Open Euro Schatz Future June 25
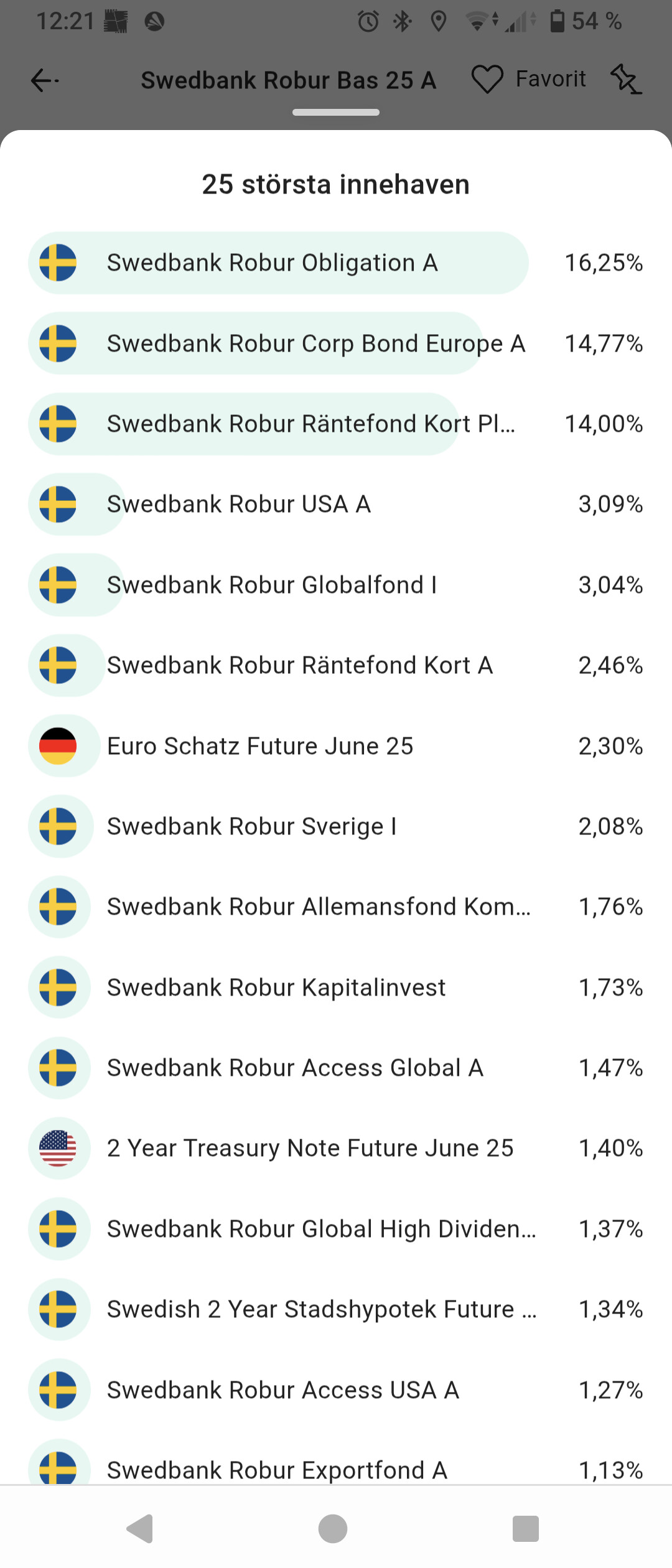This screenshot has height=1568, width=672. (260, 746)
